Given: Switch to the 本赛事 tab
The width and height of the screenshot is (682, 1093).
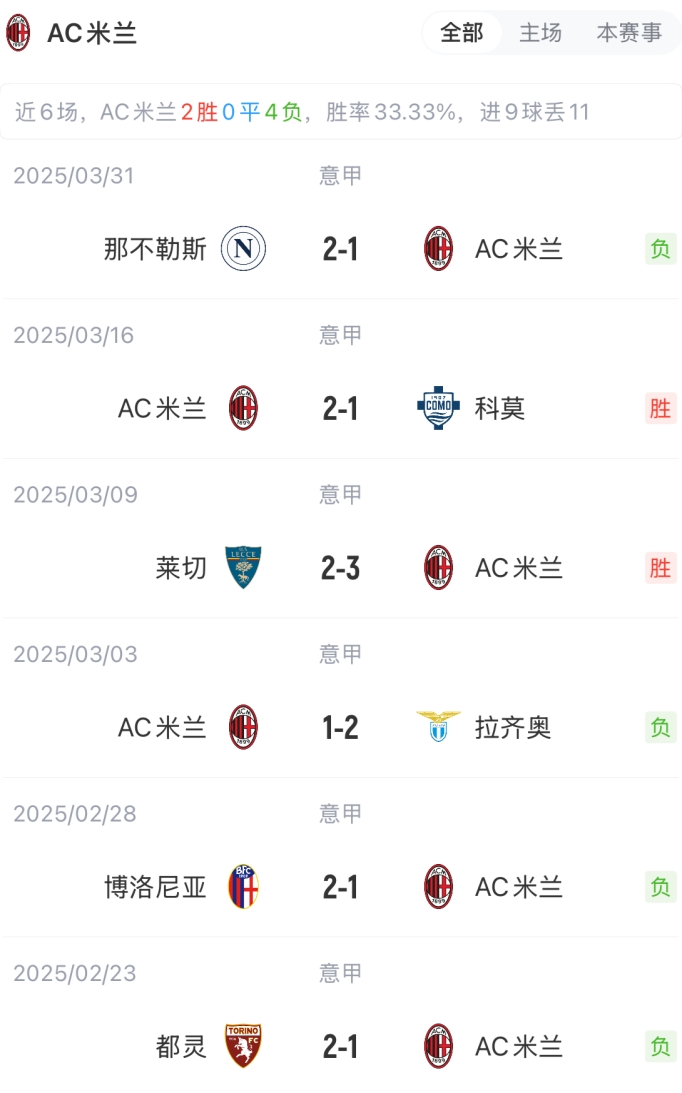Looking at the screenshot, I should click(629, 33).
